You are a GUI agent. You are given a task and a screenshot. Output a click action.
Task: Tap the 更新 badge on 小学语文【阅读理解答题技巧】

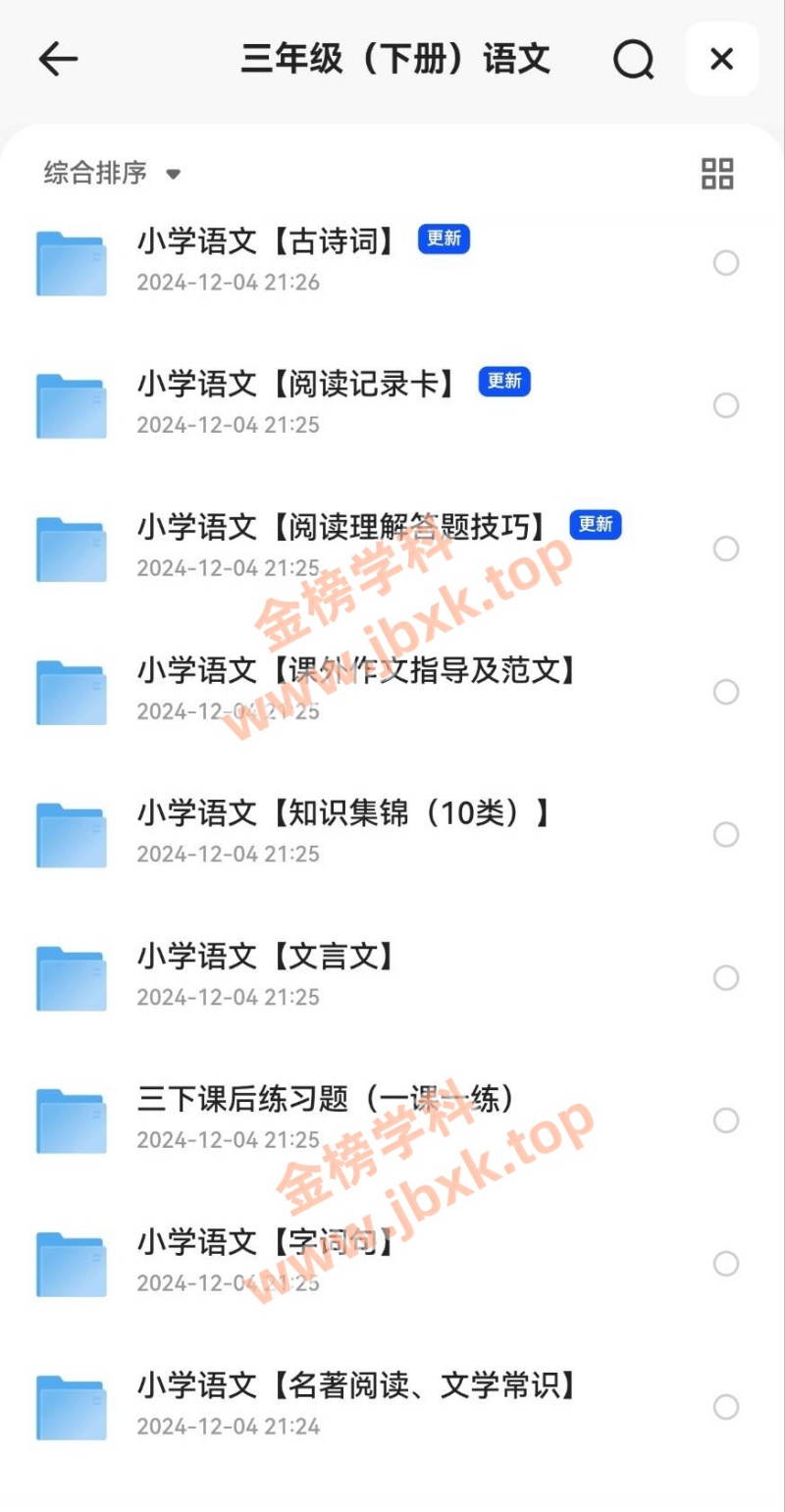[594, 525]
